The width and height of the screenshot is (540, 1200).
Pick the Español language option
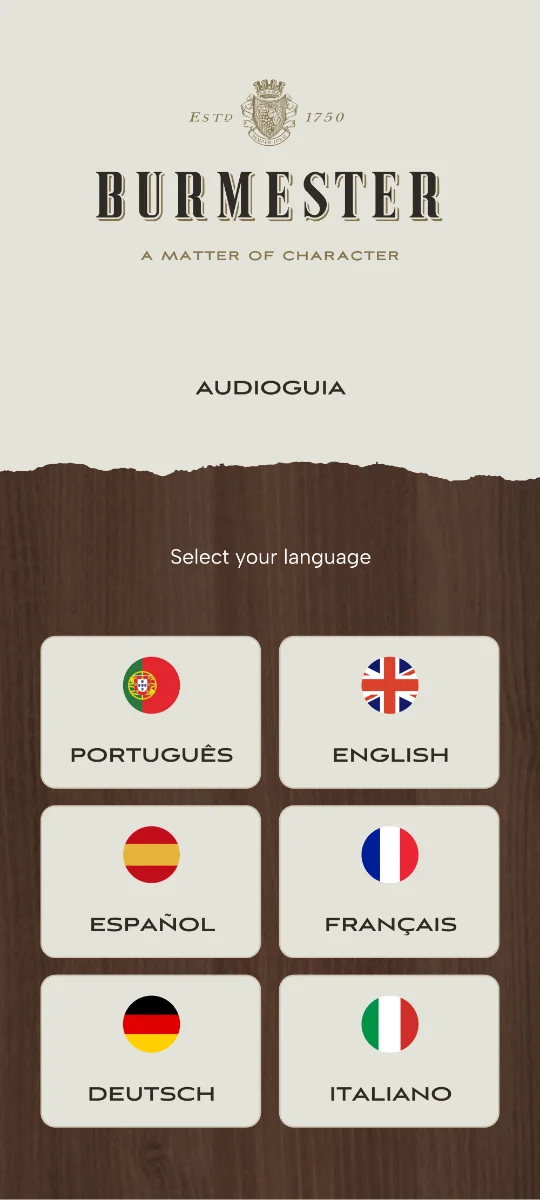(x=151, y=882)
